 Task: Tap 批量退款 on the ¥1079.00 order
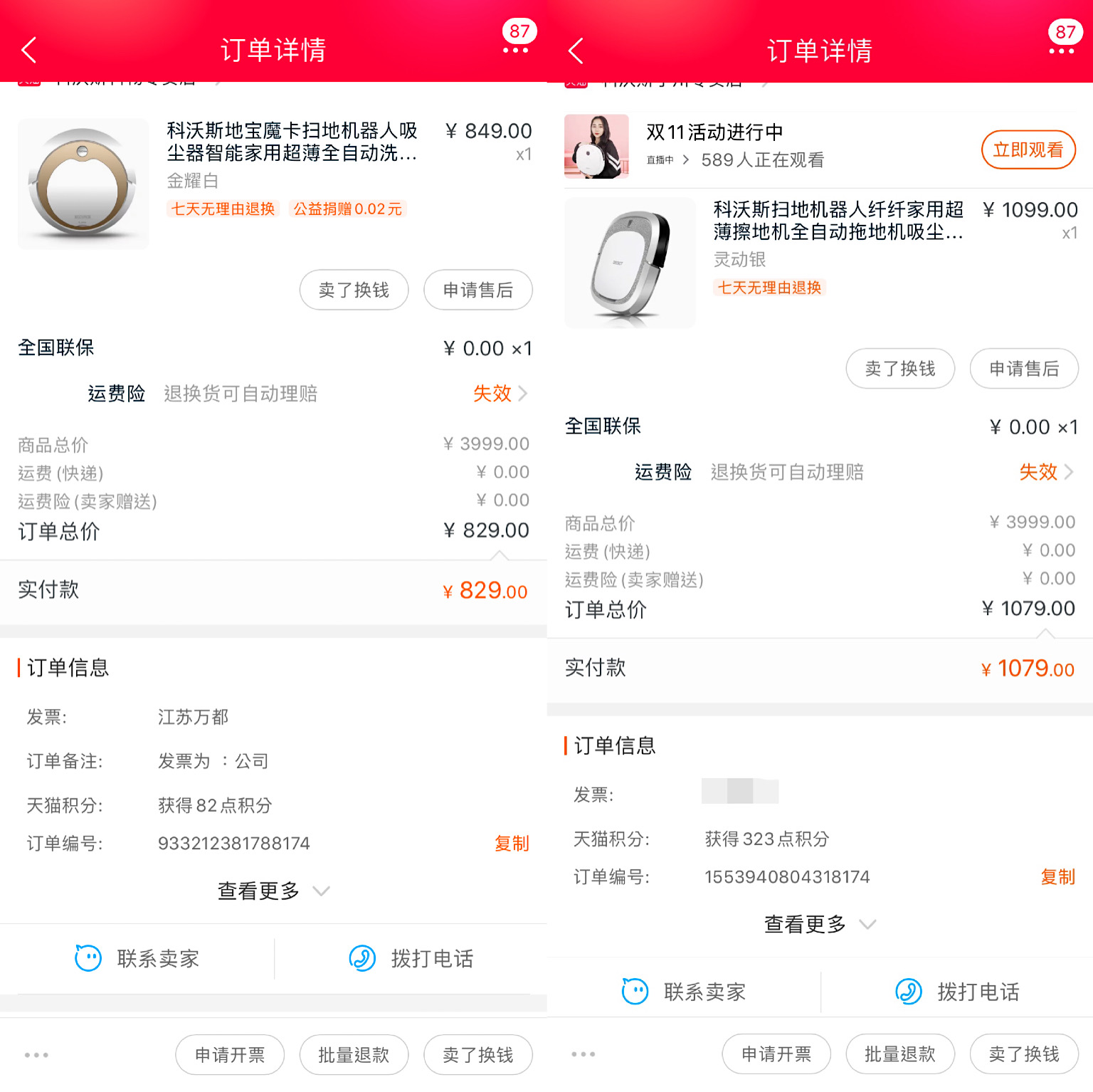coord(899,1054)
